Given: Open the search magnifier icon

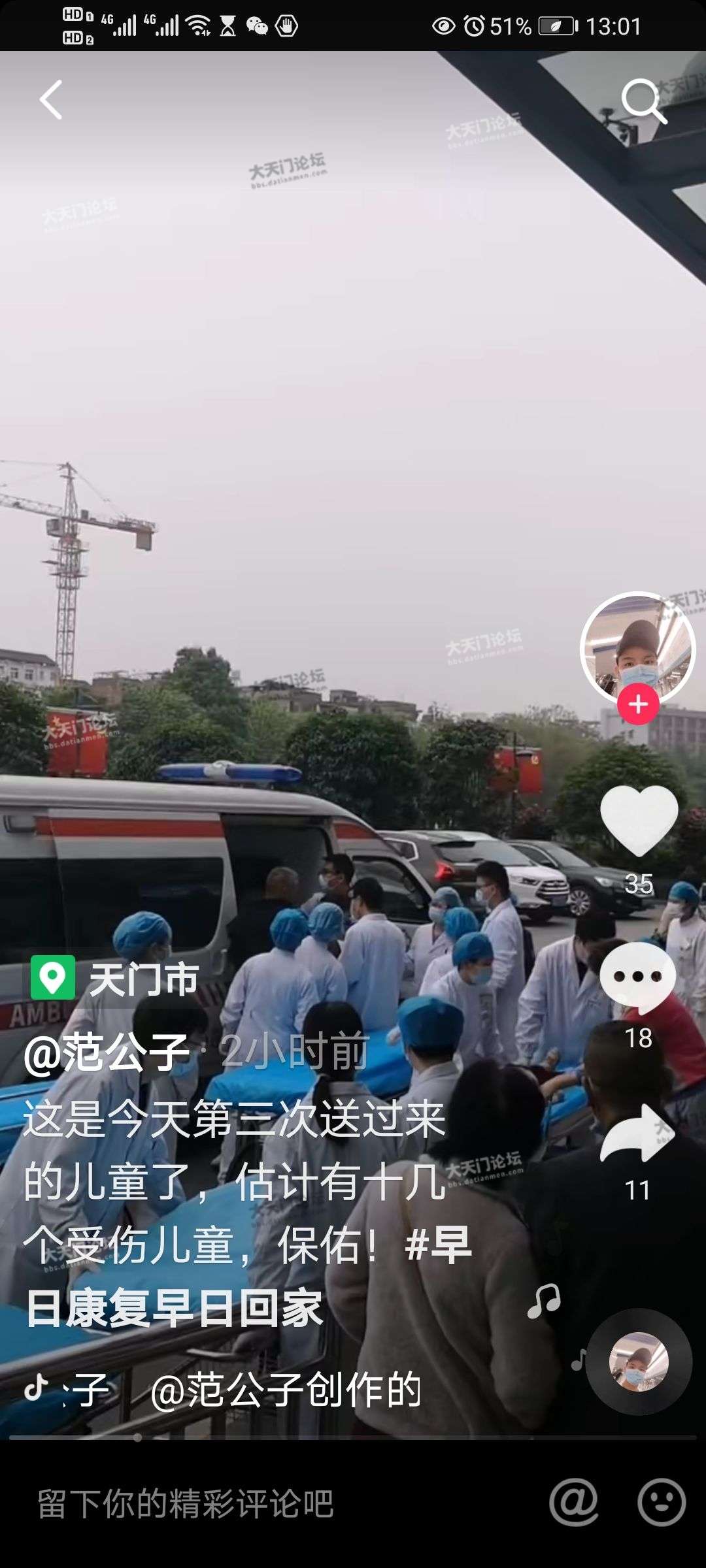Looking at the screenshot, I should coord(643,101).
